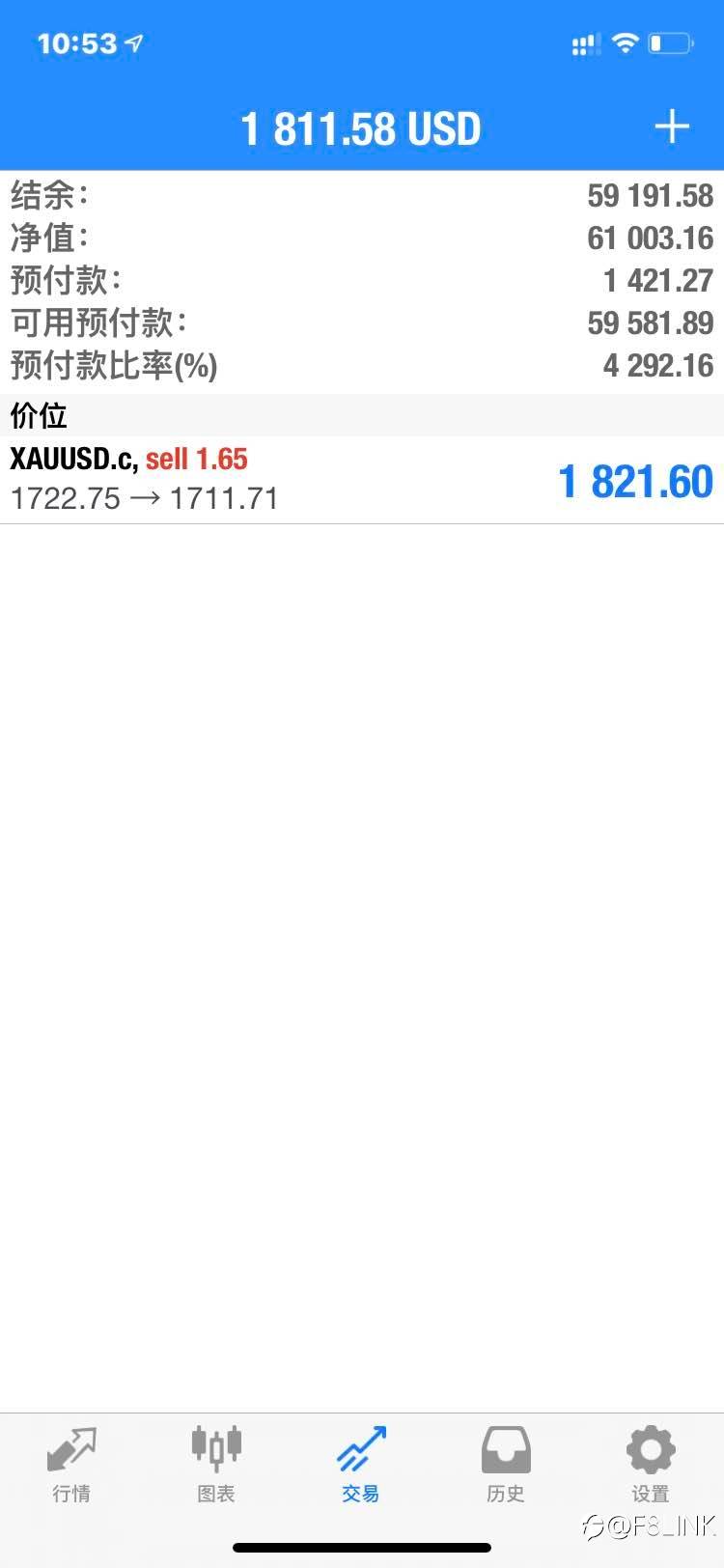Switch to the 行情 quotes tab
The image size is (724, 1568).
click(x=71, y=1465)
